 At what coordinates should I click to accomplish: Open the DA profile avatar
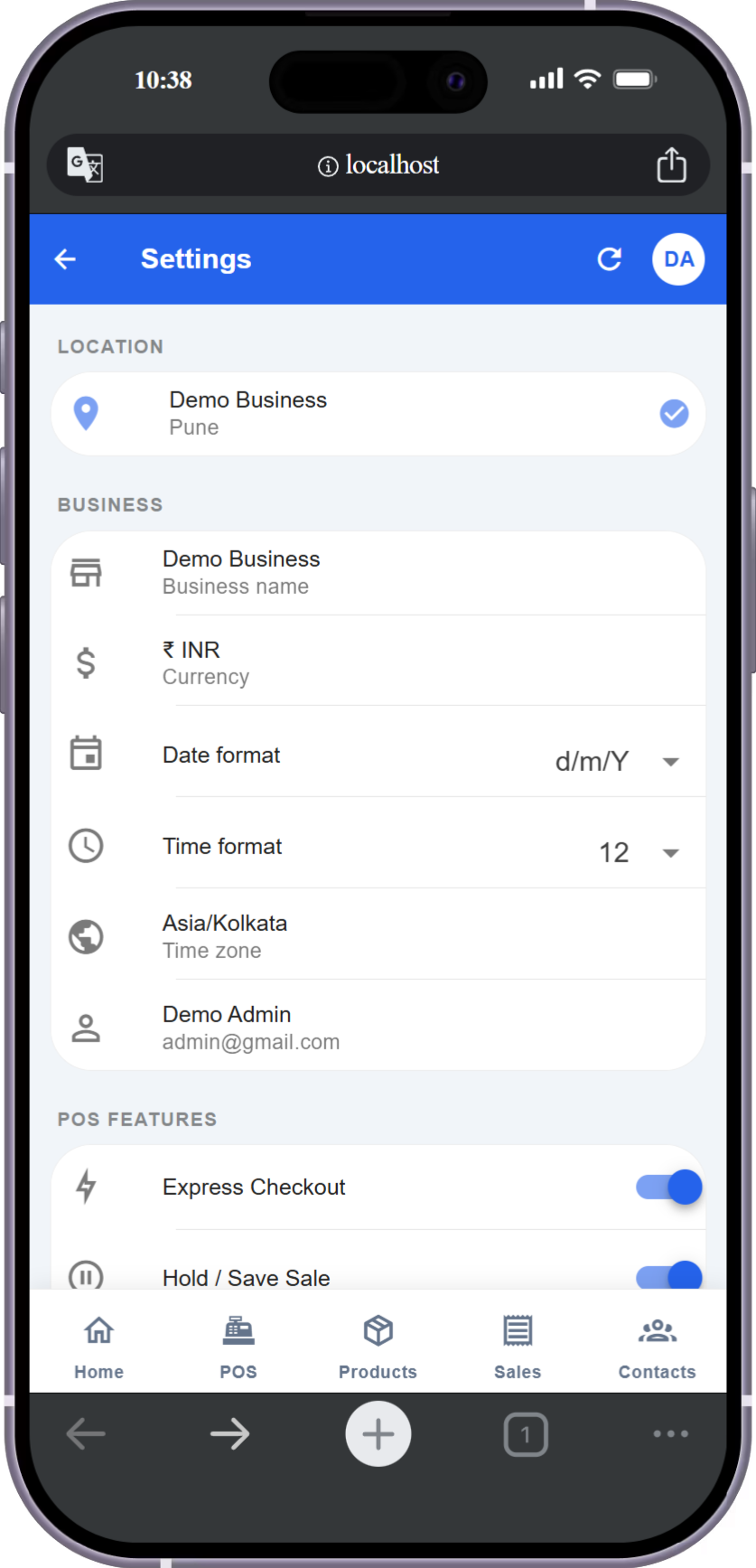coord(678,259)
